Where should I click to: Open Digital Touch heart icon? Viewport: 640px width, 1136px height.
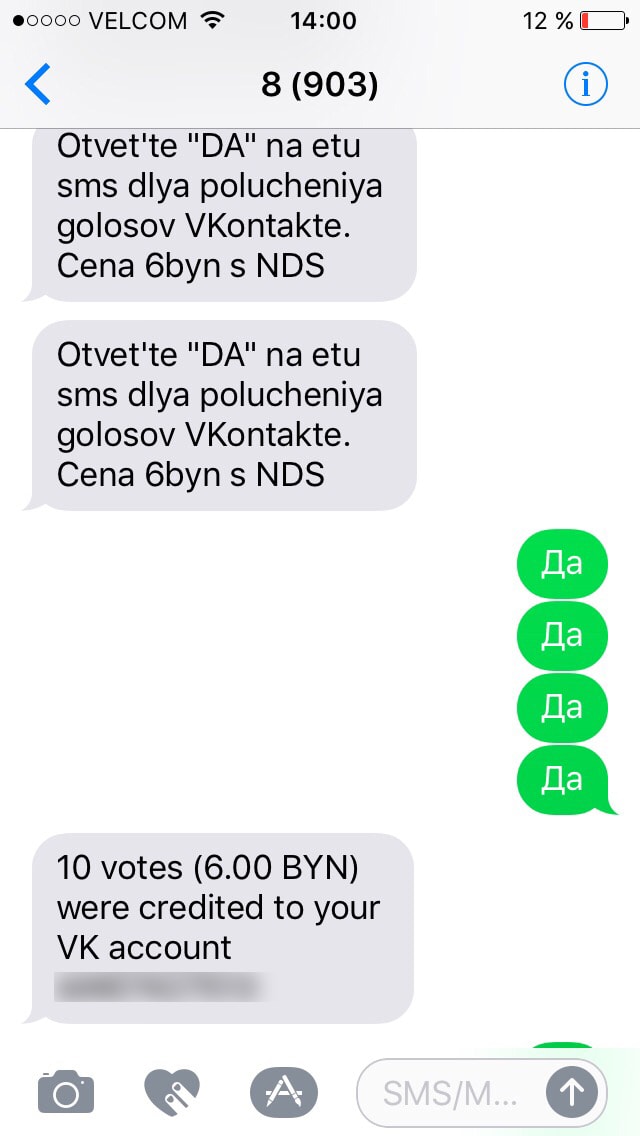point(172,1092)
